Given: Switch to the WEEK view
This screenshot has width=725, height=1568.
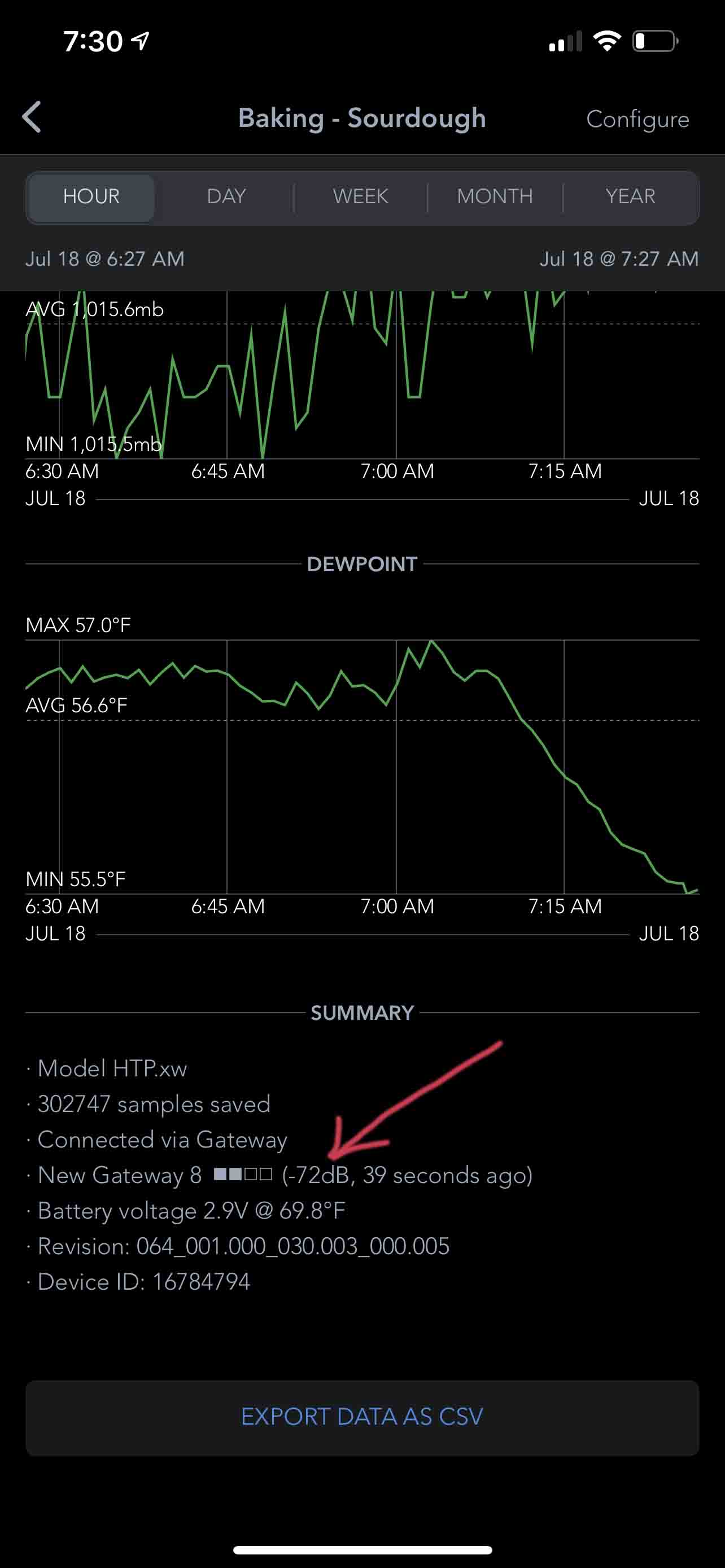Looking at the screenshot, I should (x=360, y=196).
